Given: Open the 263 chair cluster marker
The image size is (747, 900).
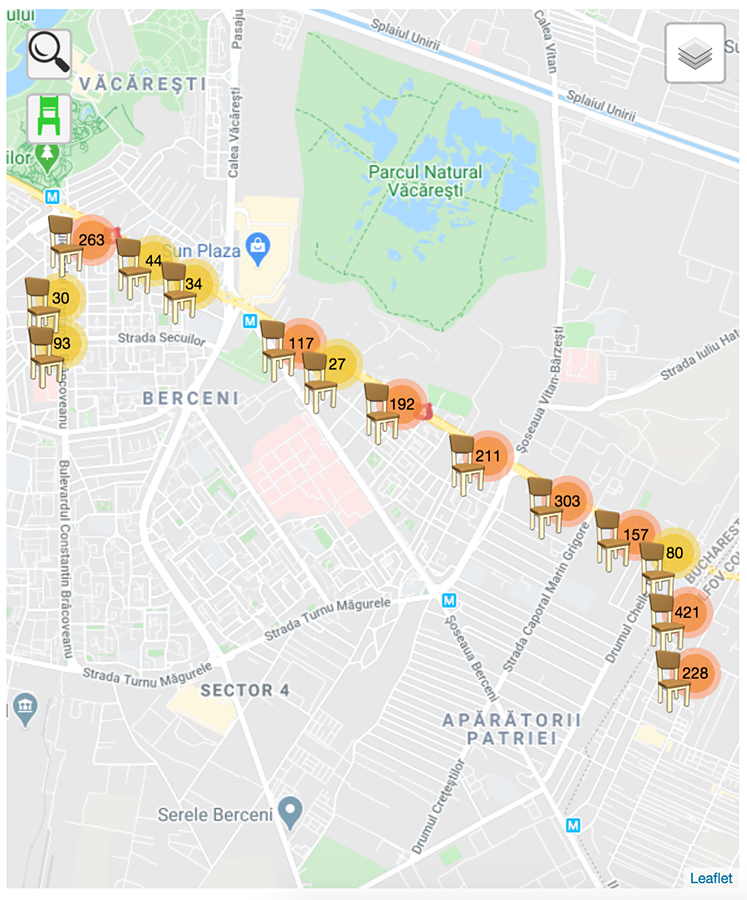Looking at the screenshot, I should [x=92, y=240].
